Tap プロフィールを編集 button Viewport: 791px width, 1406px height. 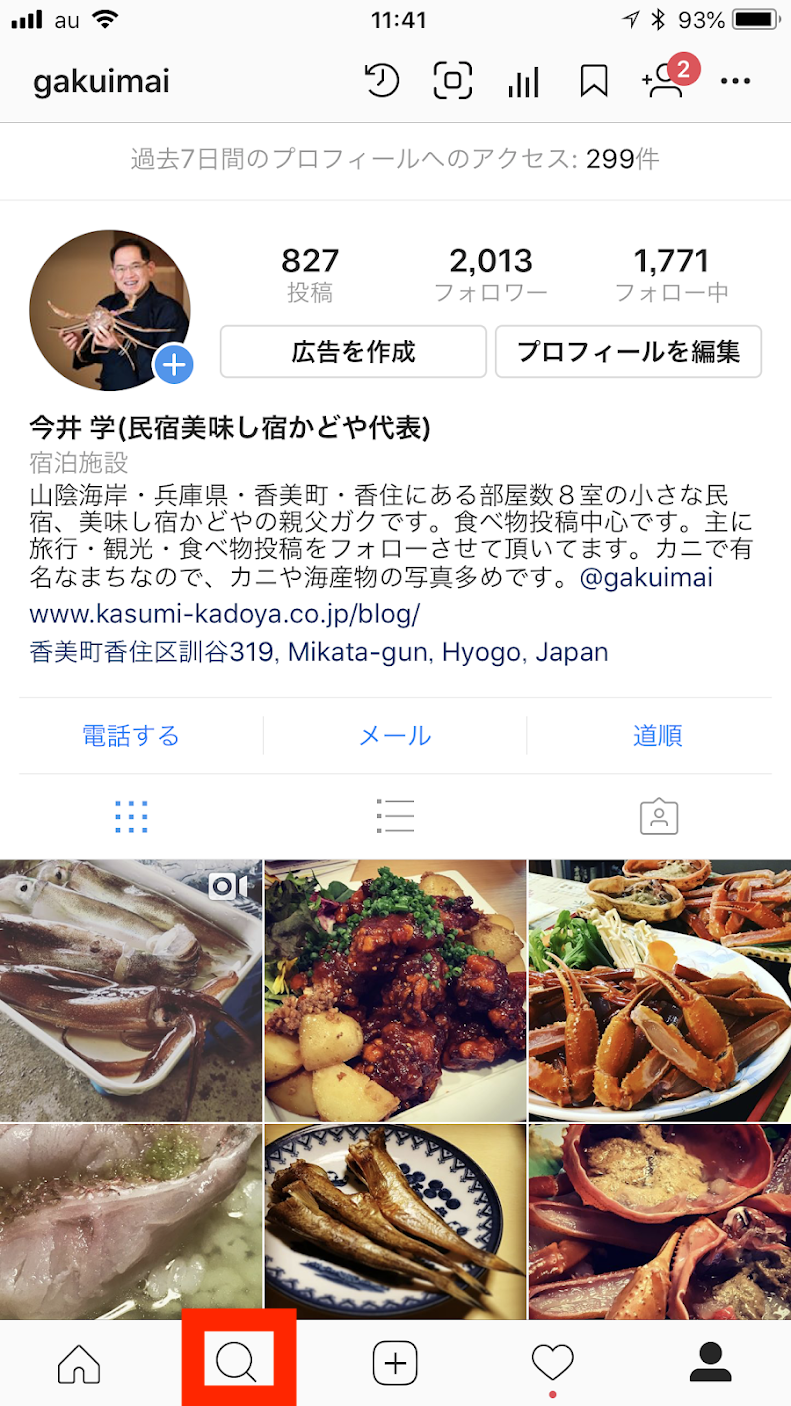click(629, 352)
